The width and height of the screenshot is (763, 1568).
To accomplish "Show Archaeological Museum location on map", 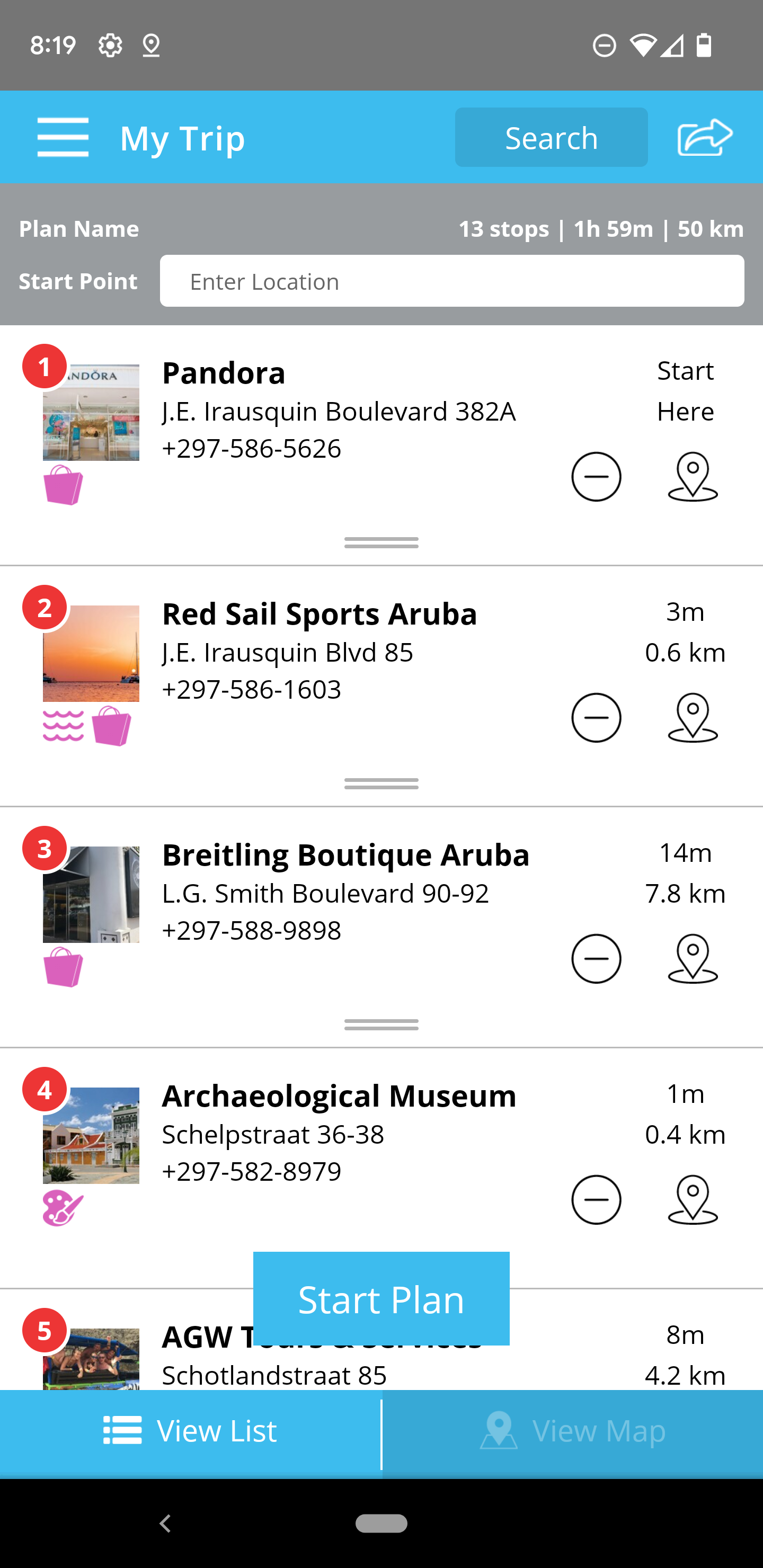I will (693, 1200).
